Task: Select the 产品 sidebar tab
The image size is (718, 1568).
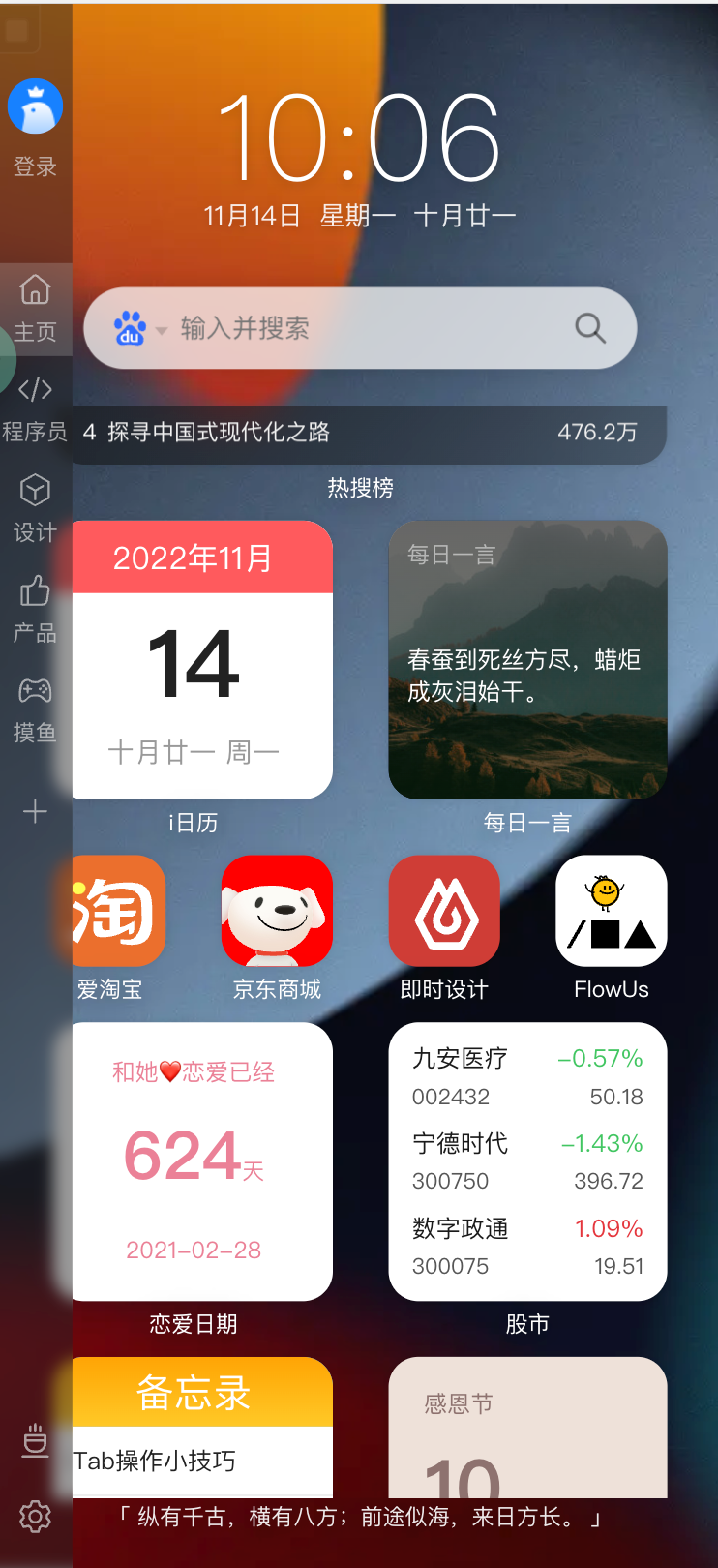Action: 35,609
